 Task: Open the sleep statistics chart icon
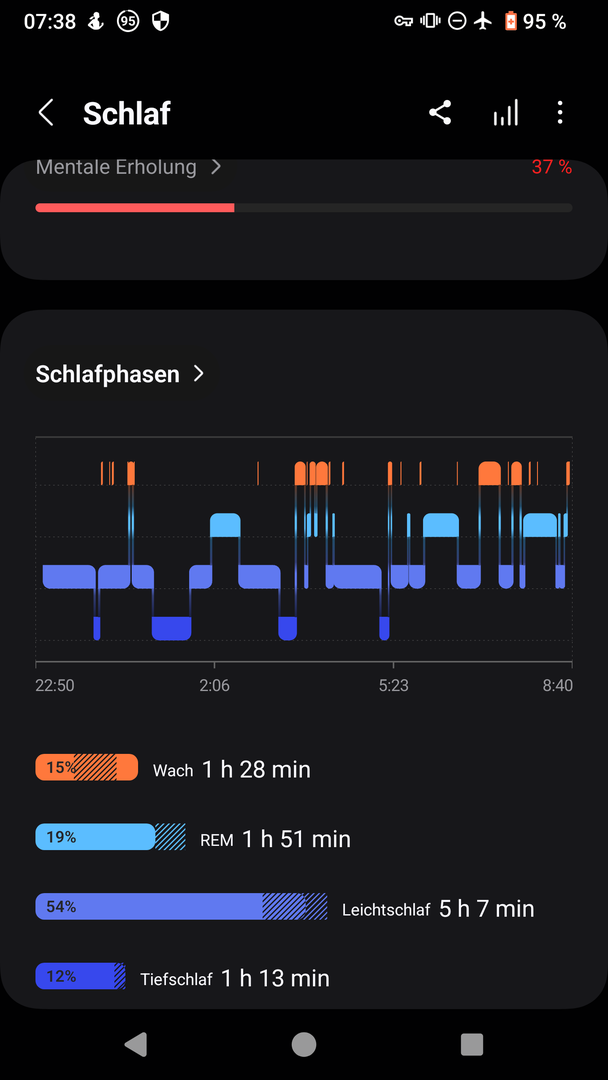pos(505,113)
